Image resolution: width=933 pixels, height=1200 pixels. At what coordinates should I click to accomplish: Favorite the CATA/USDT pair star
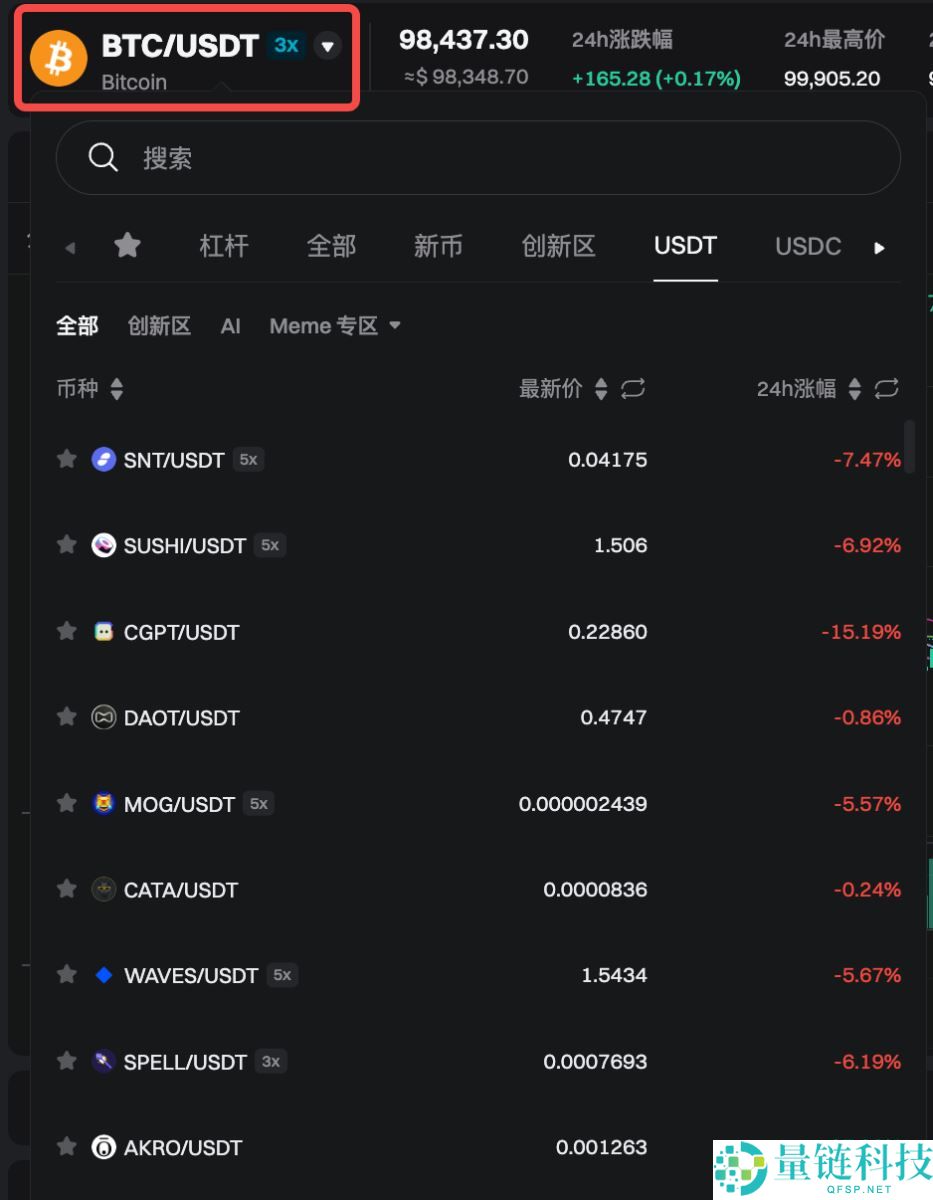tap(67, 889)
